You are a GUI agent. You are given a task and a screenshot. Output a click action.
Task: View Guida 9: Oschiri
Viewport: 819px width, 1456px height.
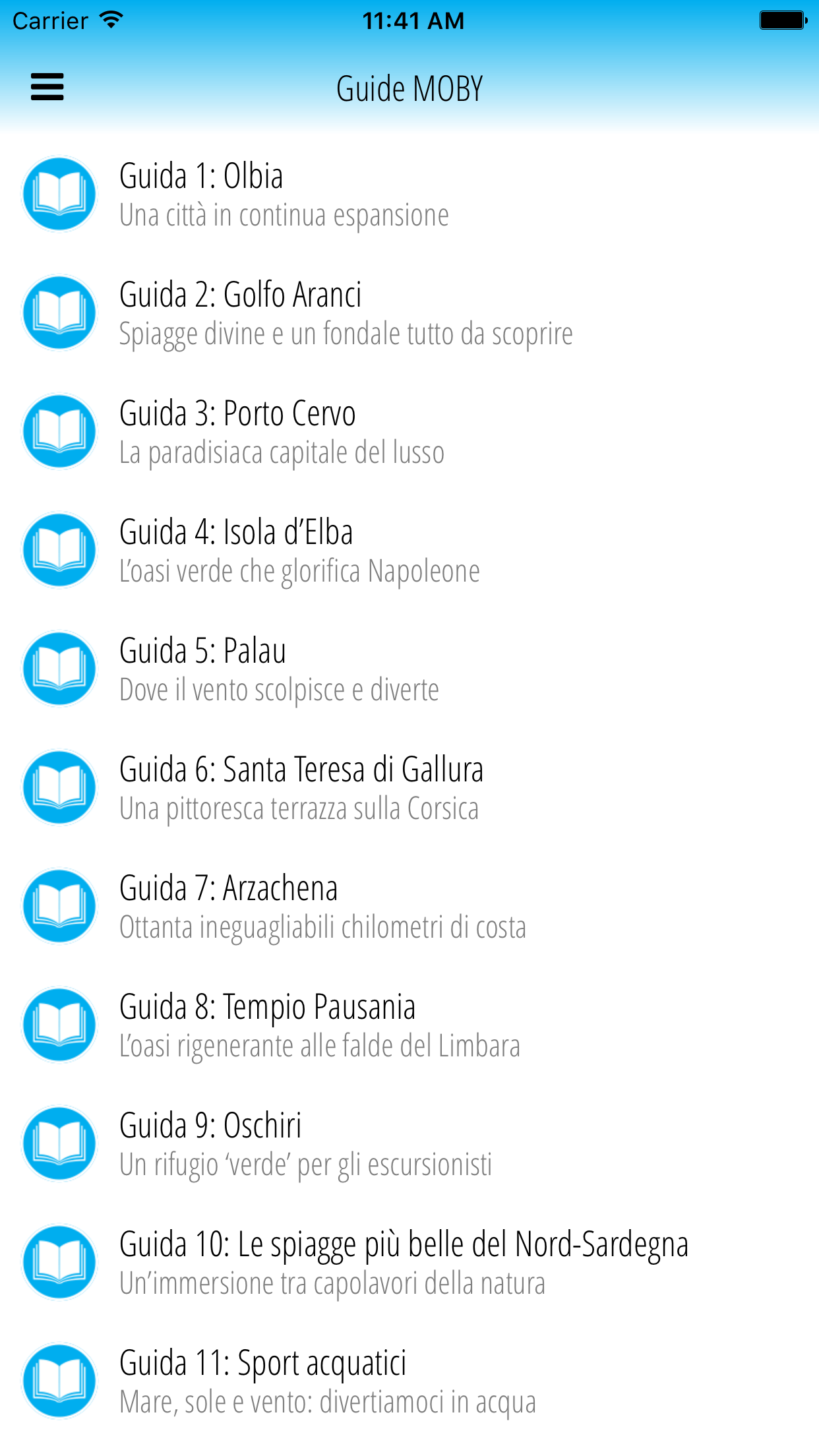409,1143
